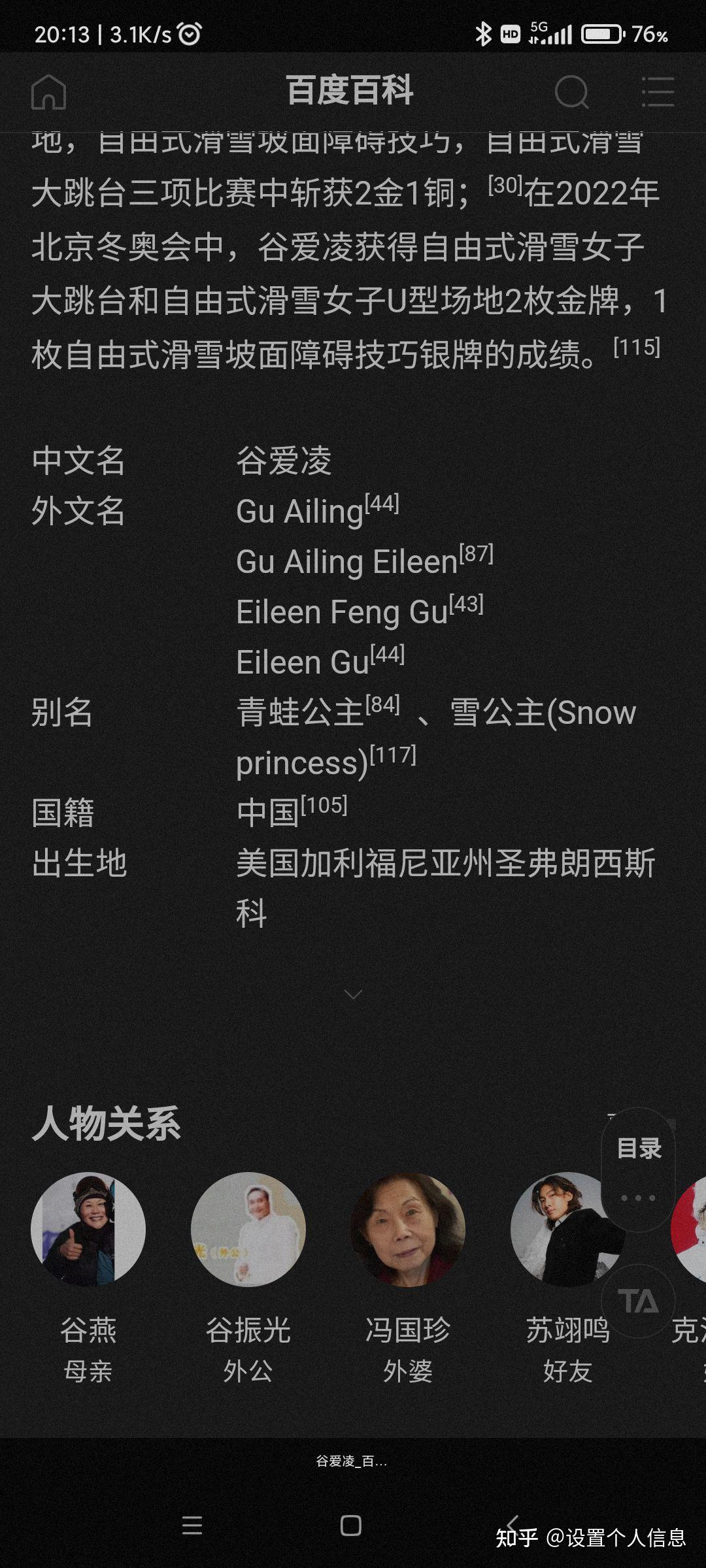The height and width of the screenshot is (1568, 706).
Task: View 冯国珍 grandmother profile
Action: pyautogui.click(x=408, y=1230)
